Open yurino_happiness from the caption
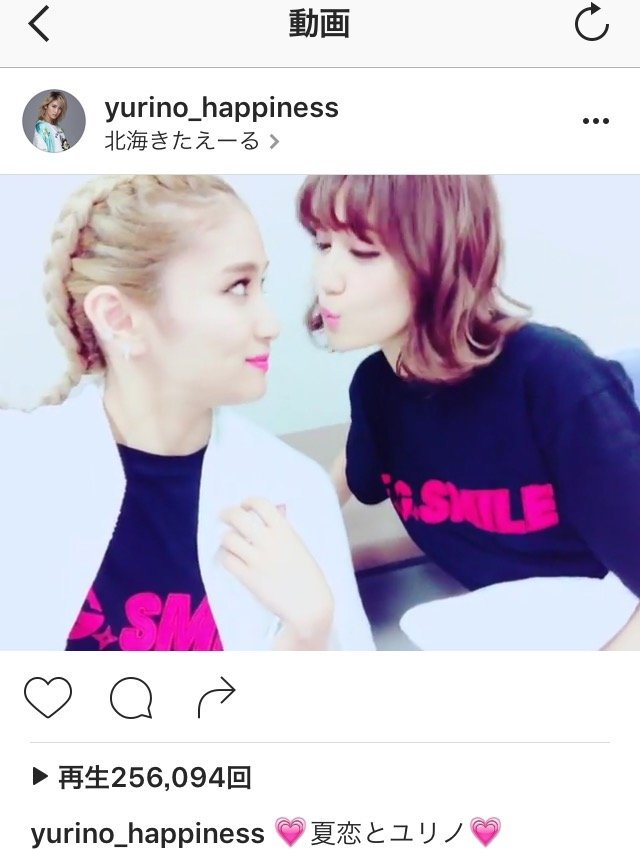 click(147, 832)
